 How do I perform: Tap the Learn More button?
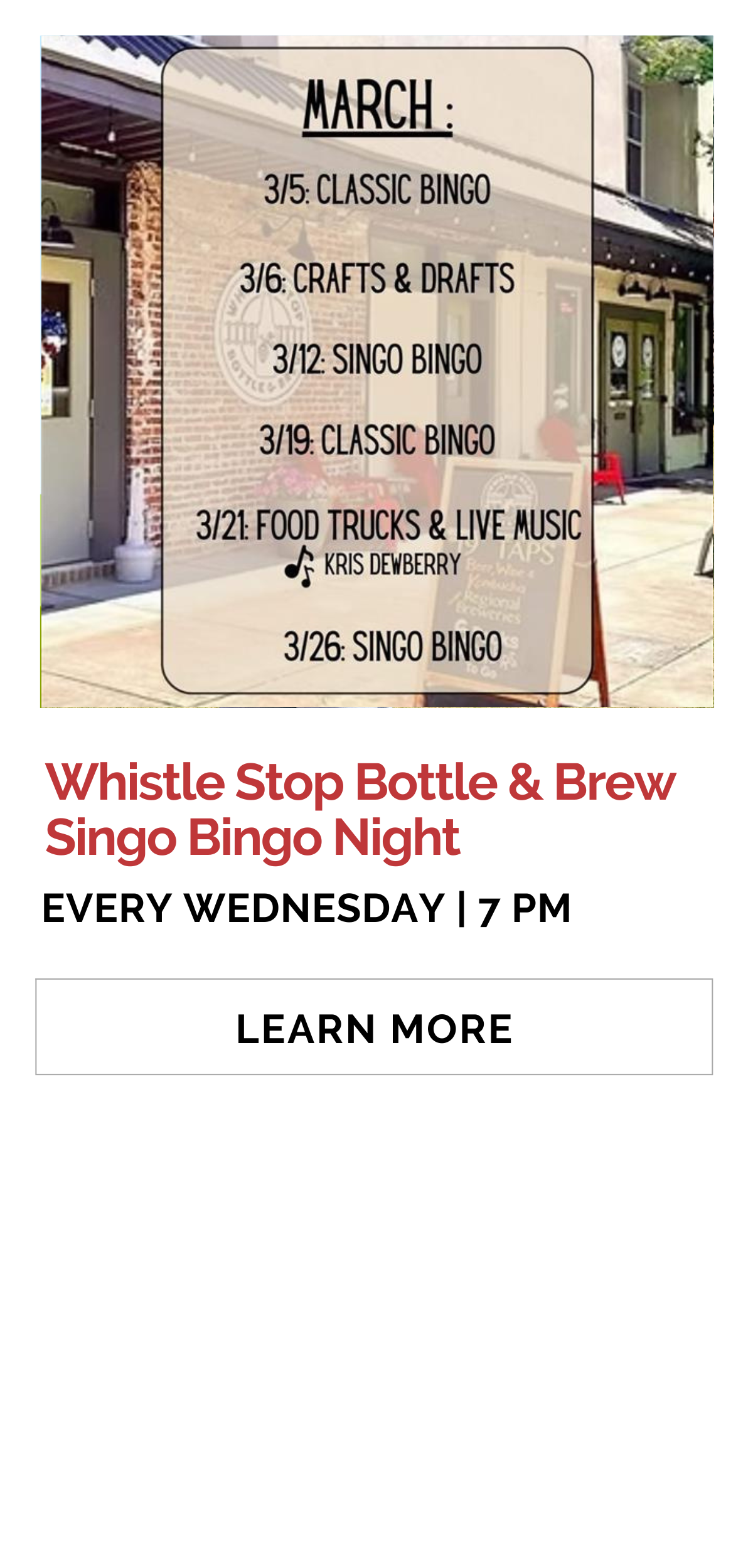point(374,1026)
